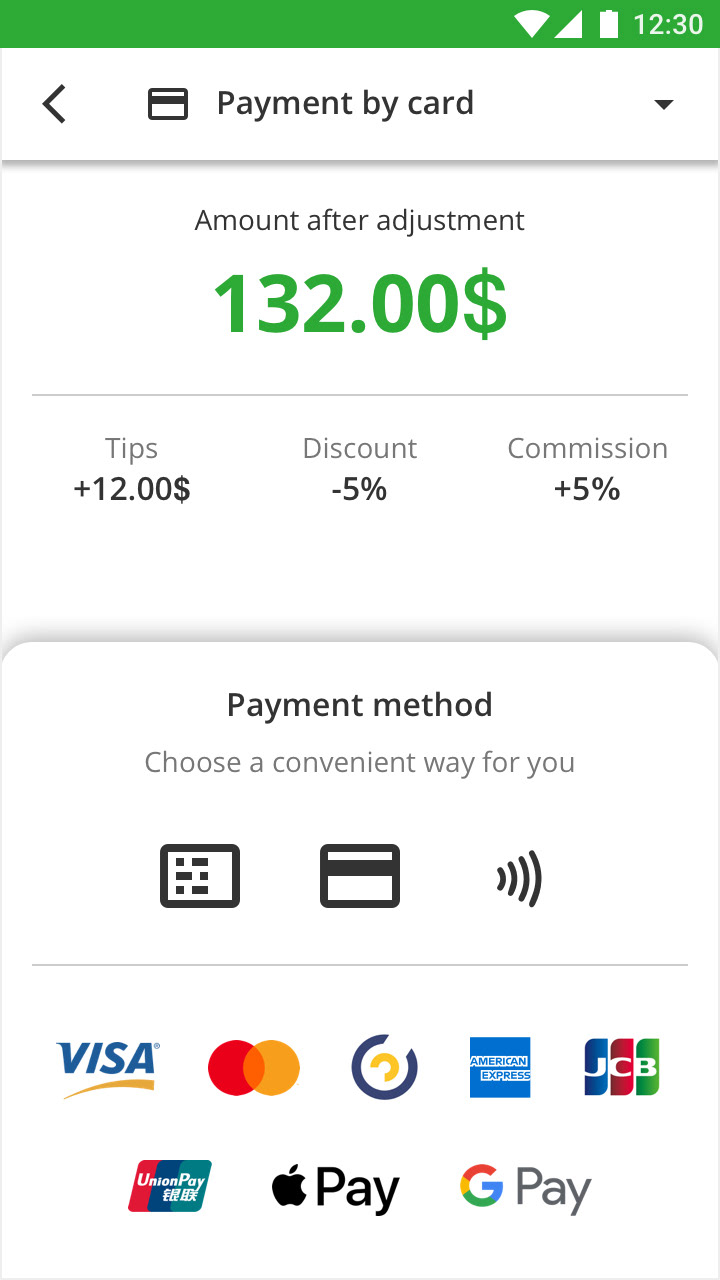Choose the card swipe payment method
This screenshot has height=1280, width=720.
pos(360,876)
